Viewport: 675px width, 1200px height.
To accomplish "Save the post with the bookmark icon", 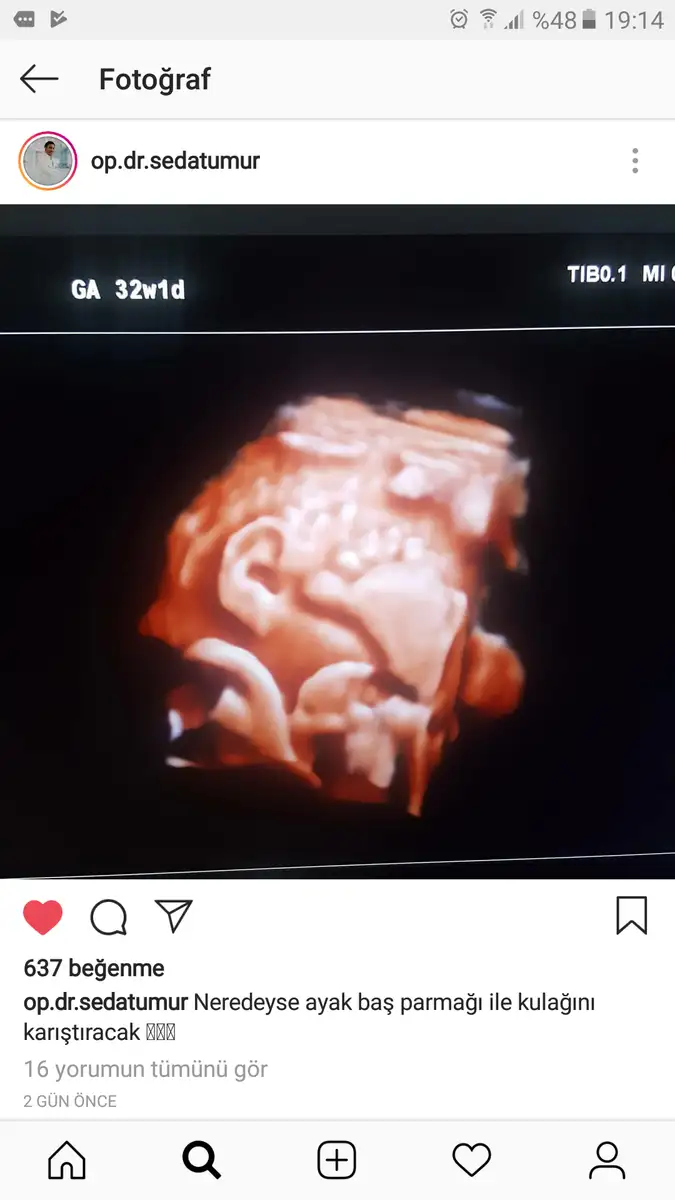I will point(631,916).
